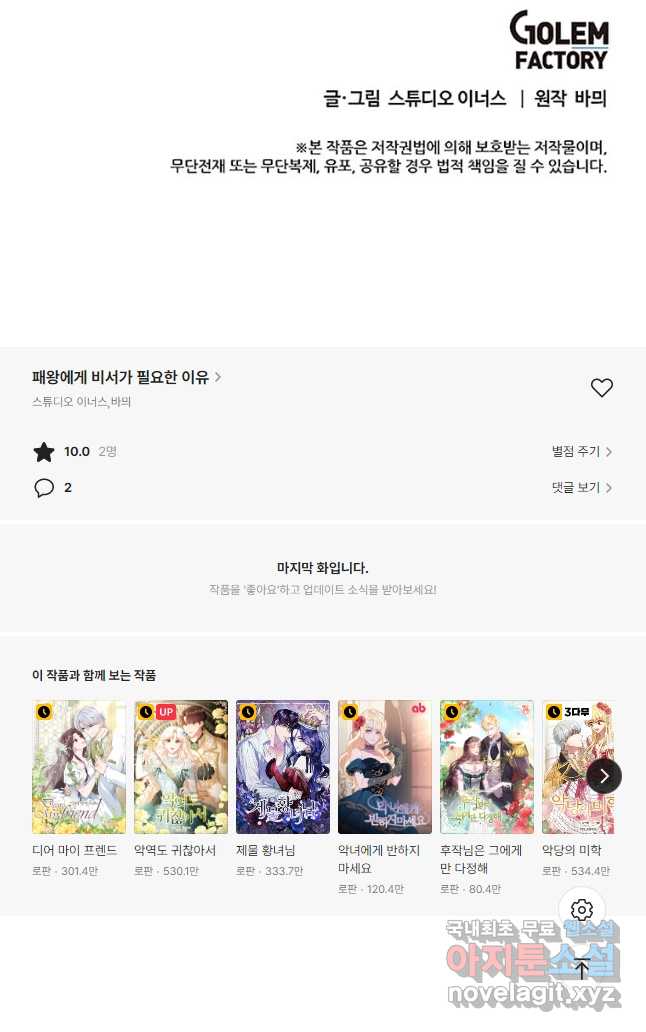Open the 제물 황녀님 recommendation
This screenshot has width=646, height=1032.
point(283,767)
